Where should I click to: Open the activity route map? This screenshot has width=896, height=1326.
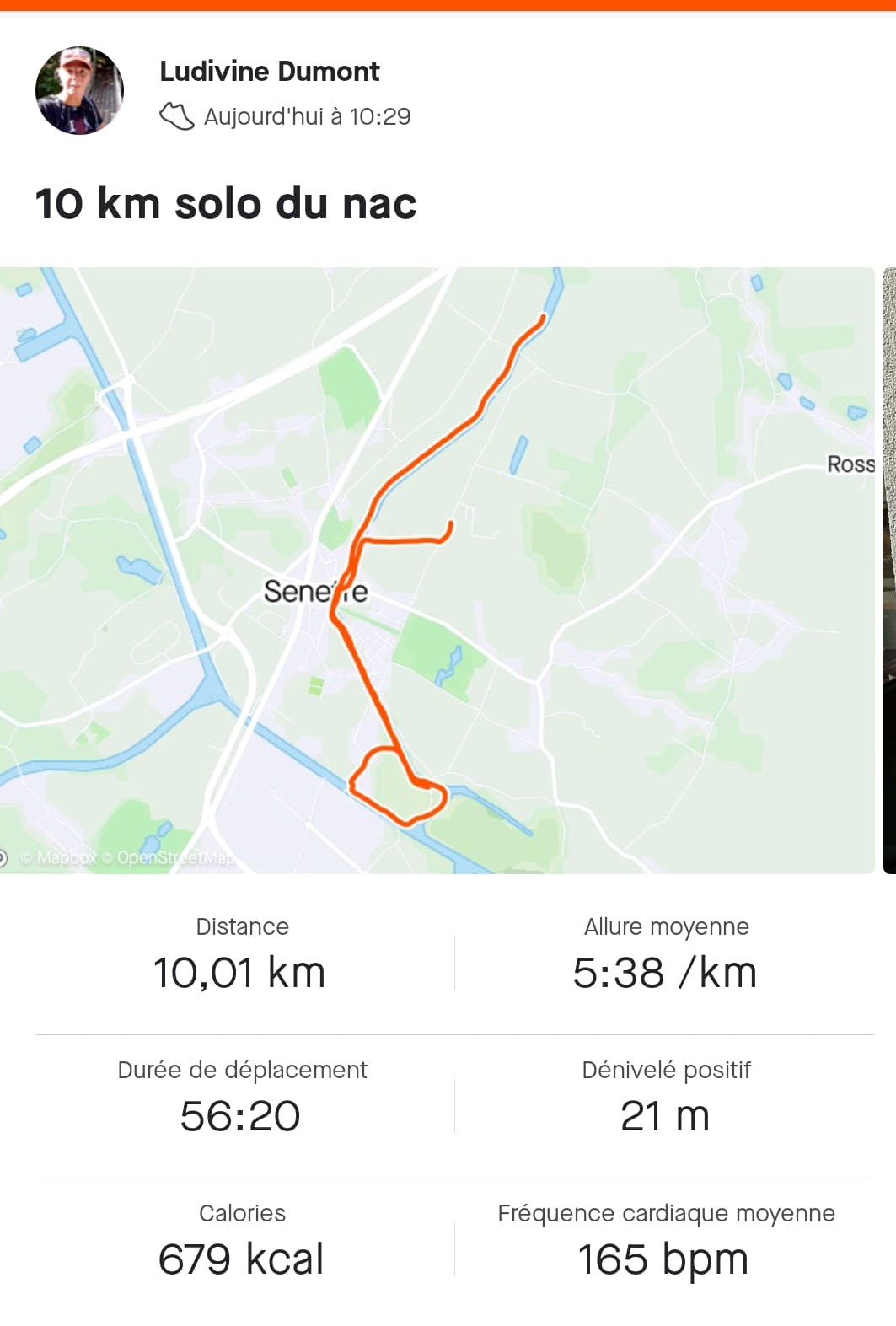[x=437, y=570]
